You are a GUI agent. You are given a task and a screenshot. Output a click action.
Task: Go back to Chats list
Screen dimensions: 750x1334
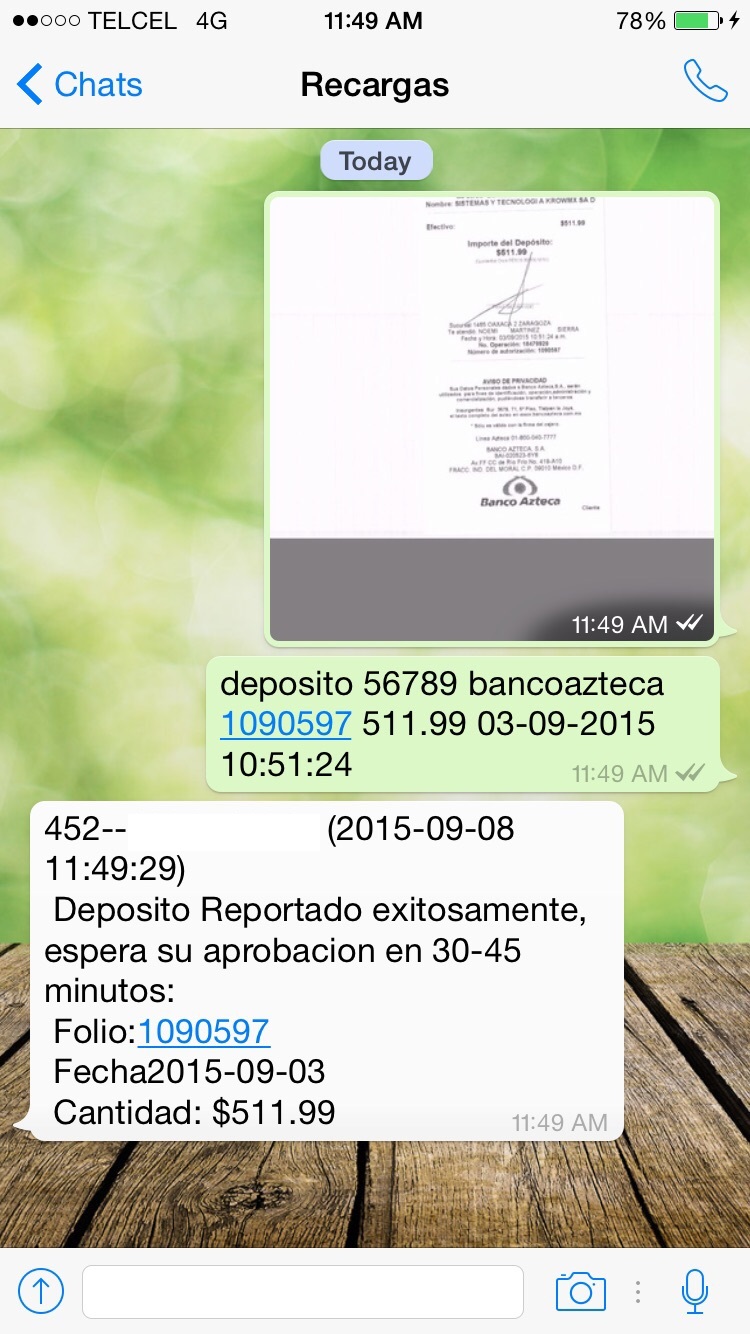pyautogui.click(x=80, y=85)
